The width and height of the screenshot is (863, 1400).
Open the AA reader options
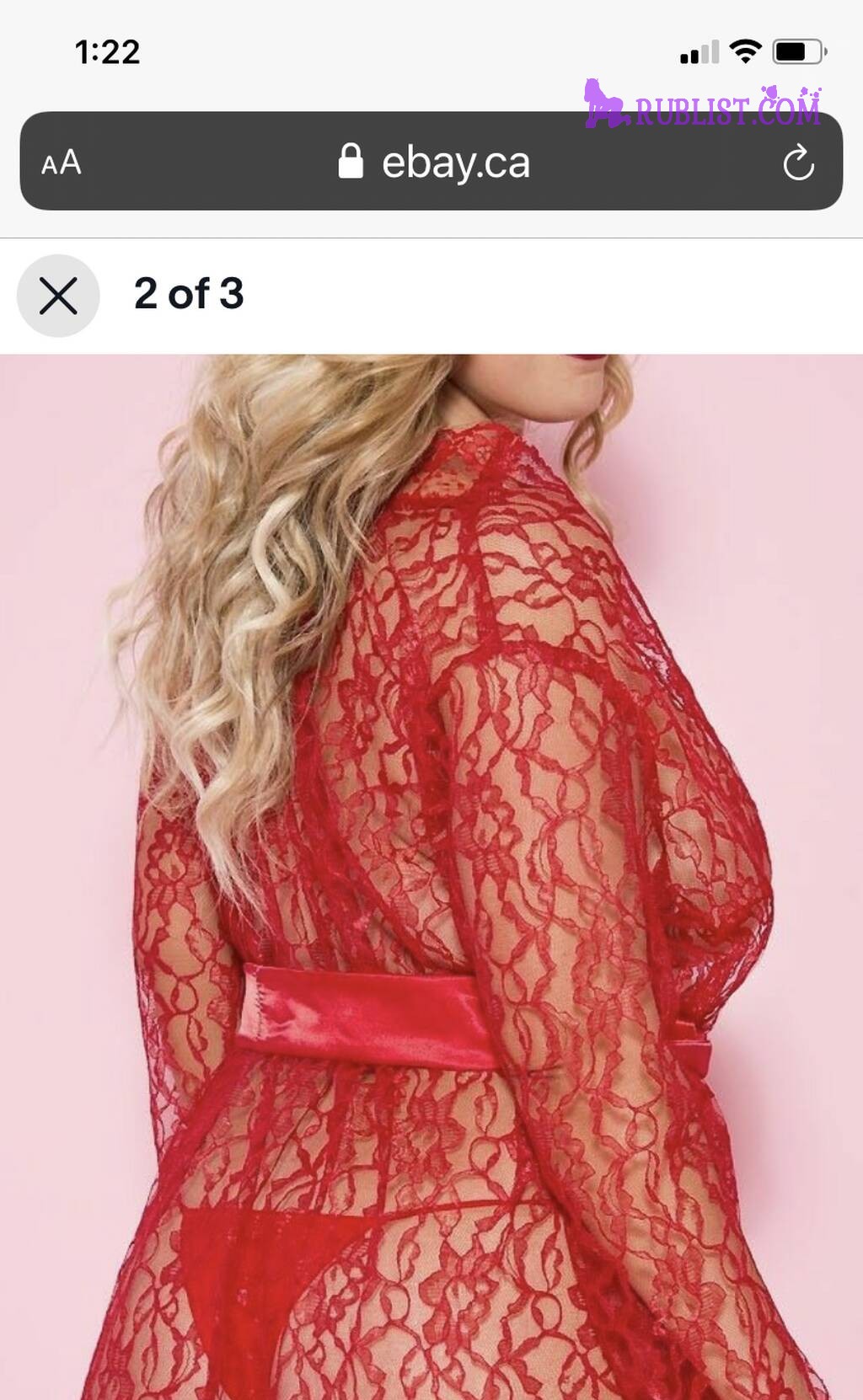point(62,163)
